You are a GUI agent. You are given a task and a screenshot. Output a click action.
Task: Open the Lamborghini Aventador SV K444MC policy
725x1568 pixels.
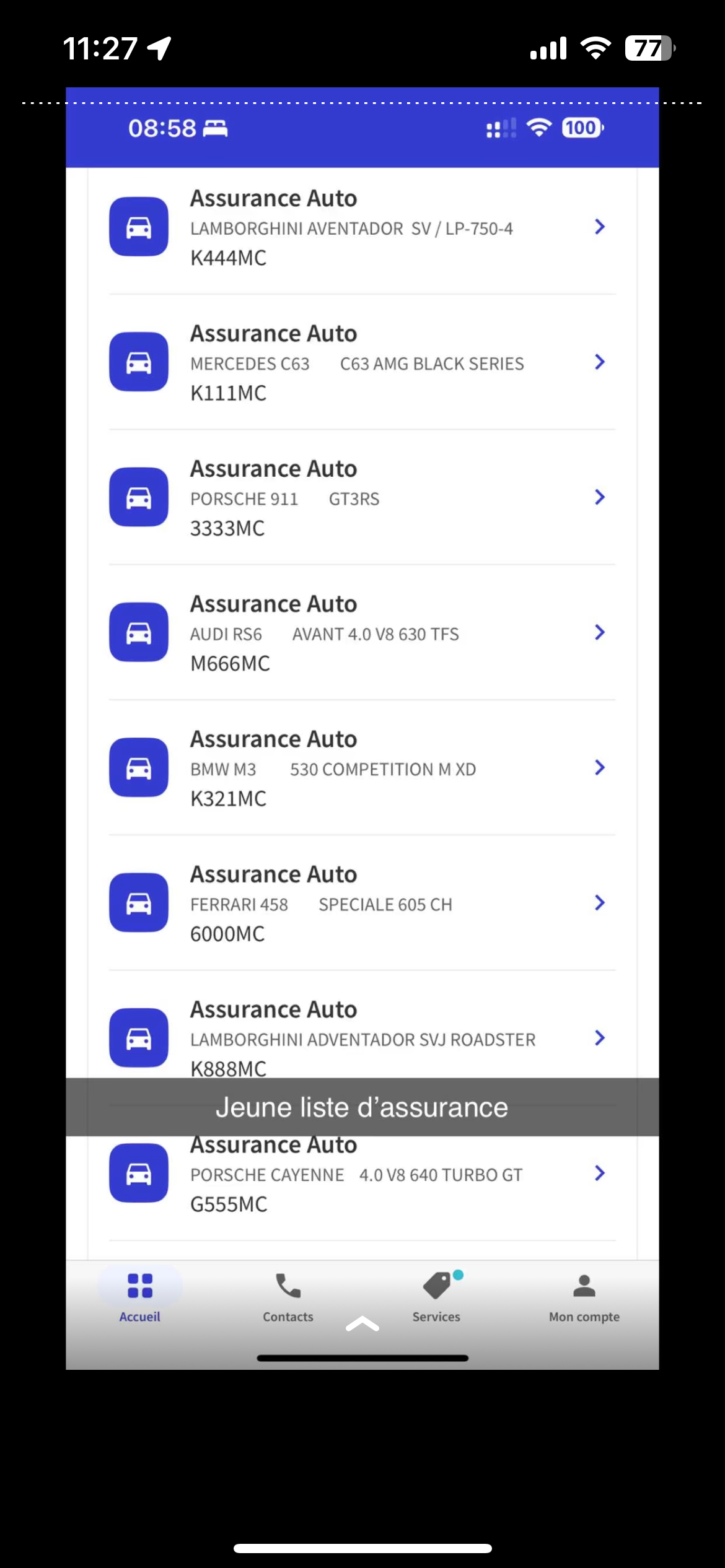pyautogui.click(x=362, y=227)
